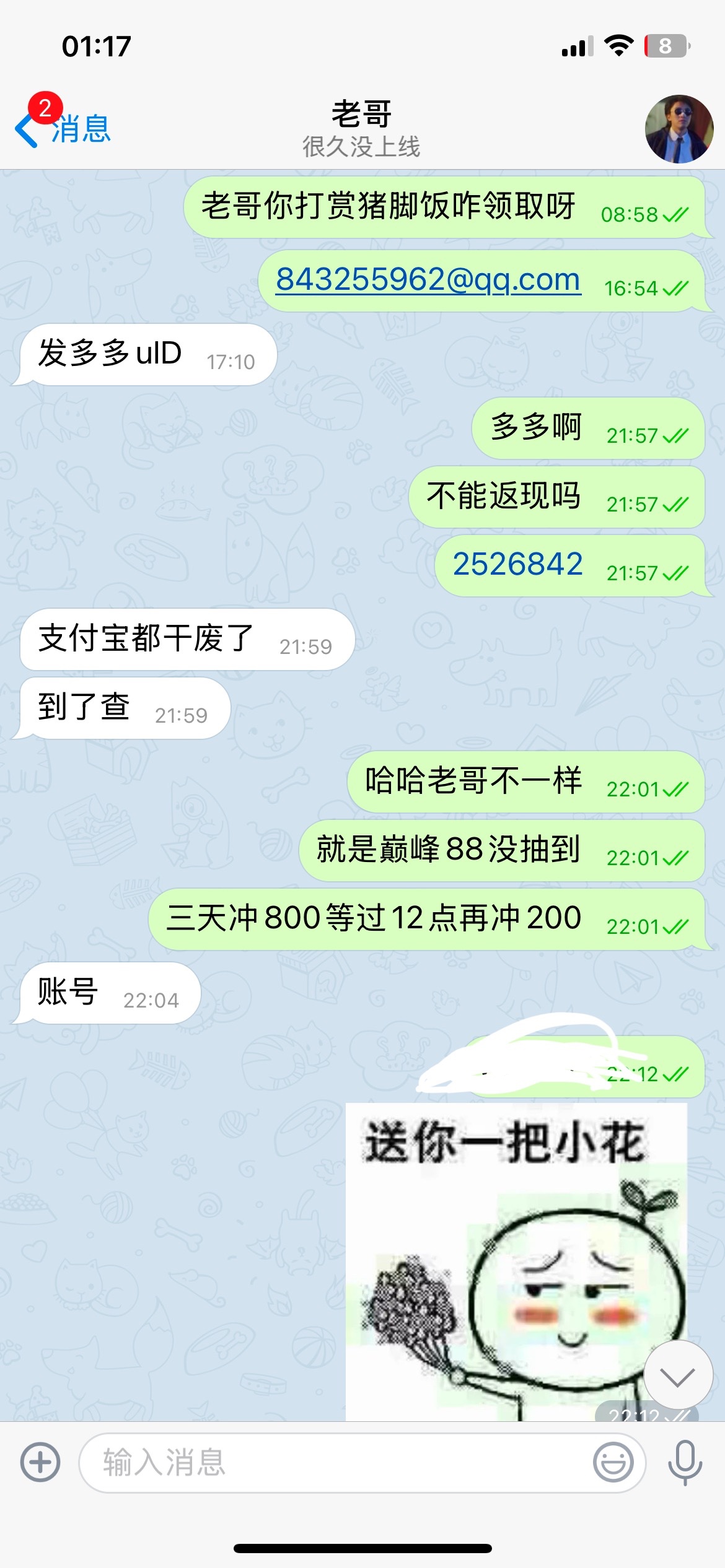
Task: Open 老哥's profile avatar
Action: pyautogui.click(x=679, y=129)
